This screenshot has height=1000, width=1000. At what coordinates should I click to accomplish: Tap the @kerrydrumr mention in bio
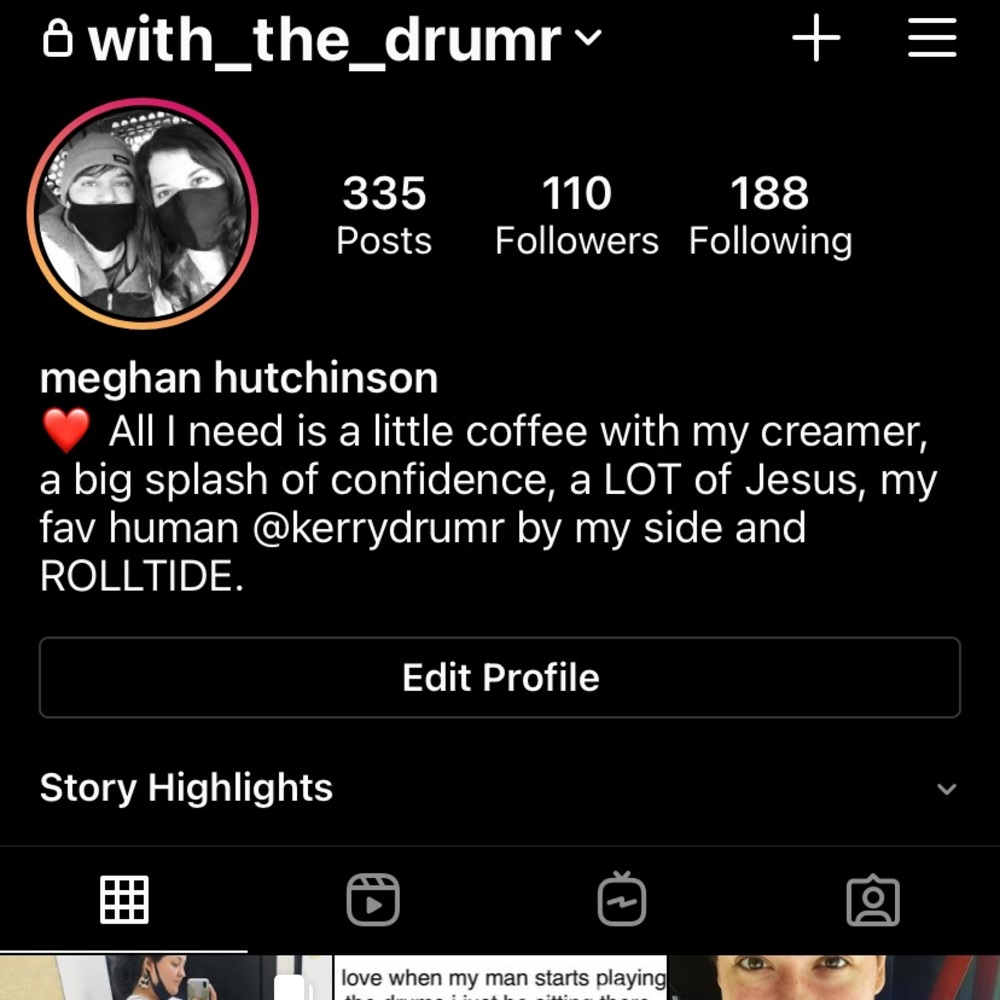point(380,529)
